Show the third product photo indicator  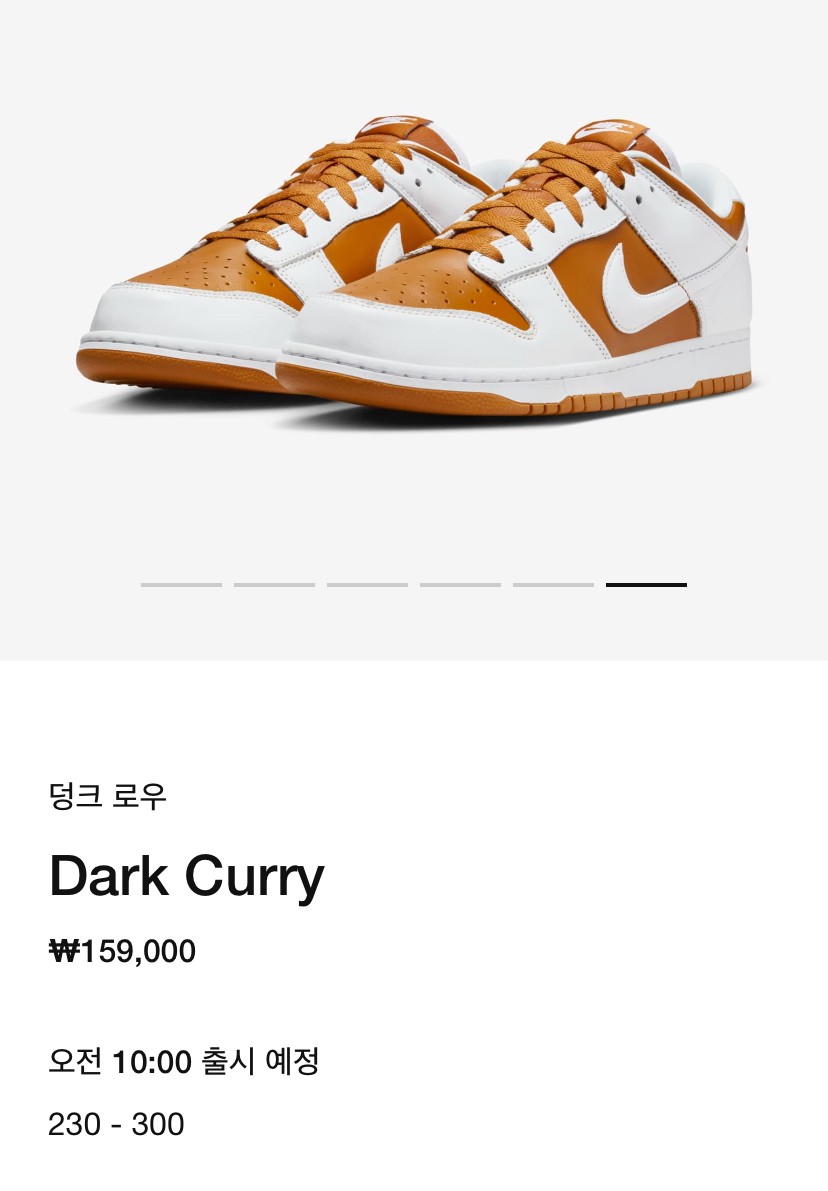[367, 584]
